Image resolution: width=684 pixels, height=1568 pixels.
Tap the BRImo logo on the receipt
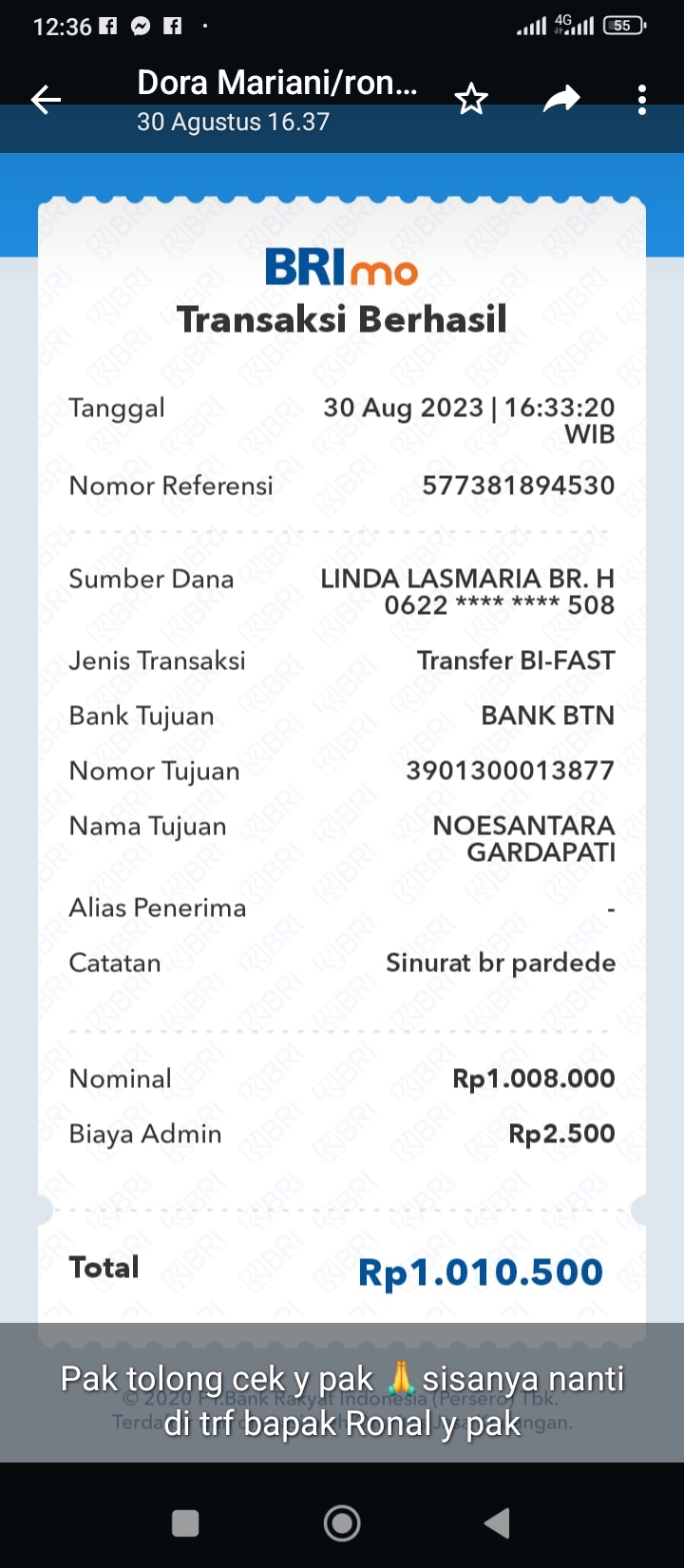[x=341, y=271]
